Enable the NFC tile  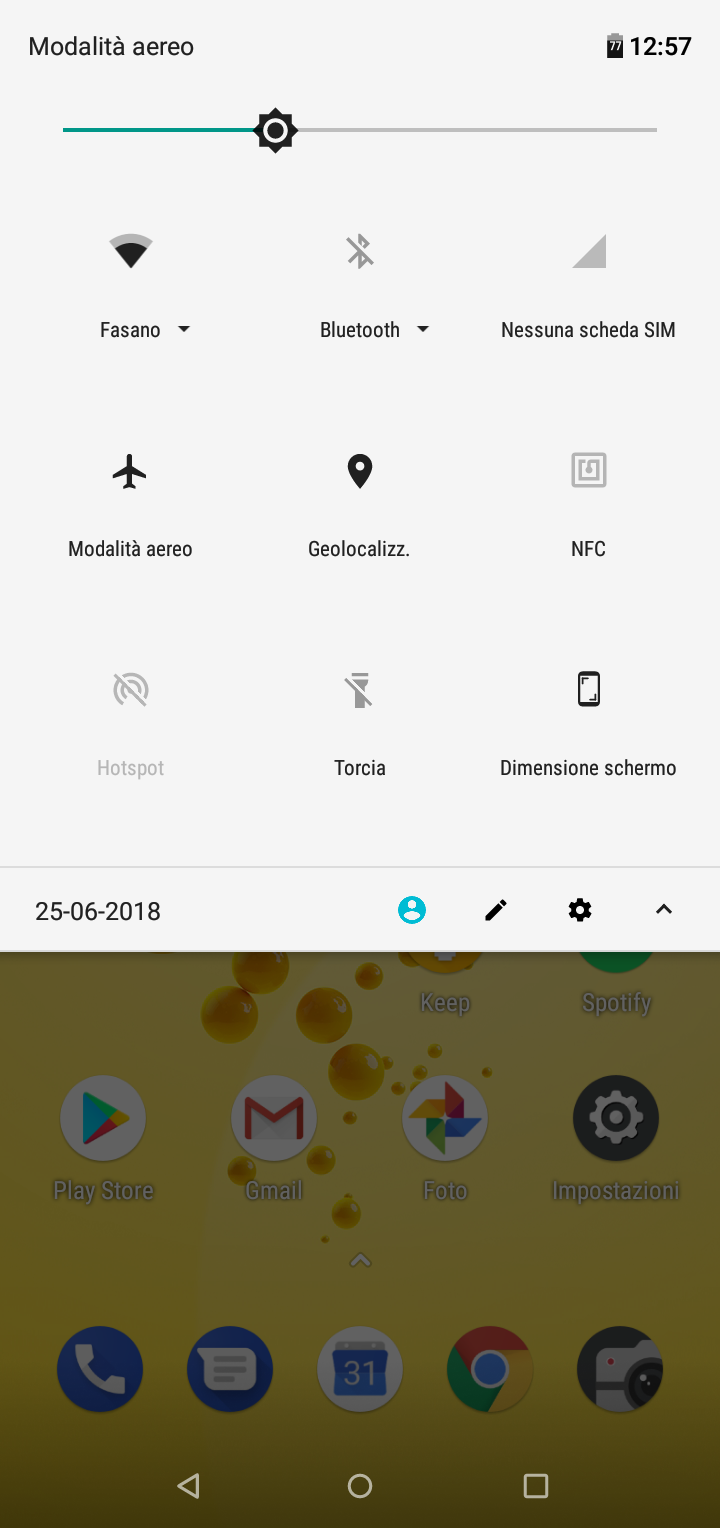589,470
